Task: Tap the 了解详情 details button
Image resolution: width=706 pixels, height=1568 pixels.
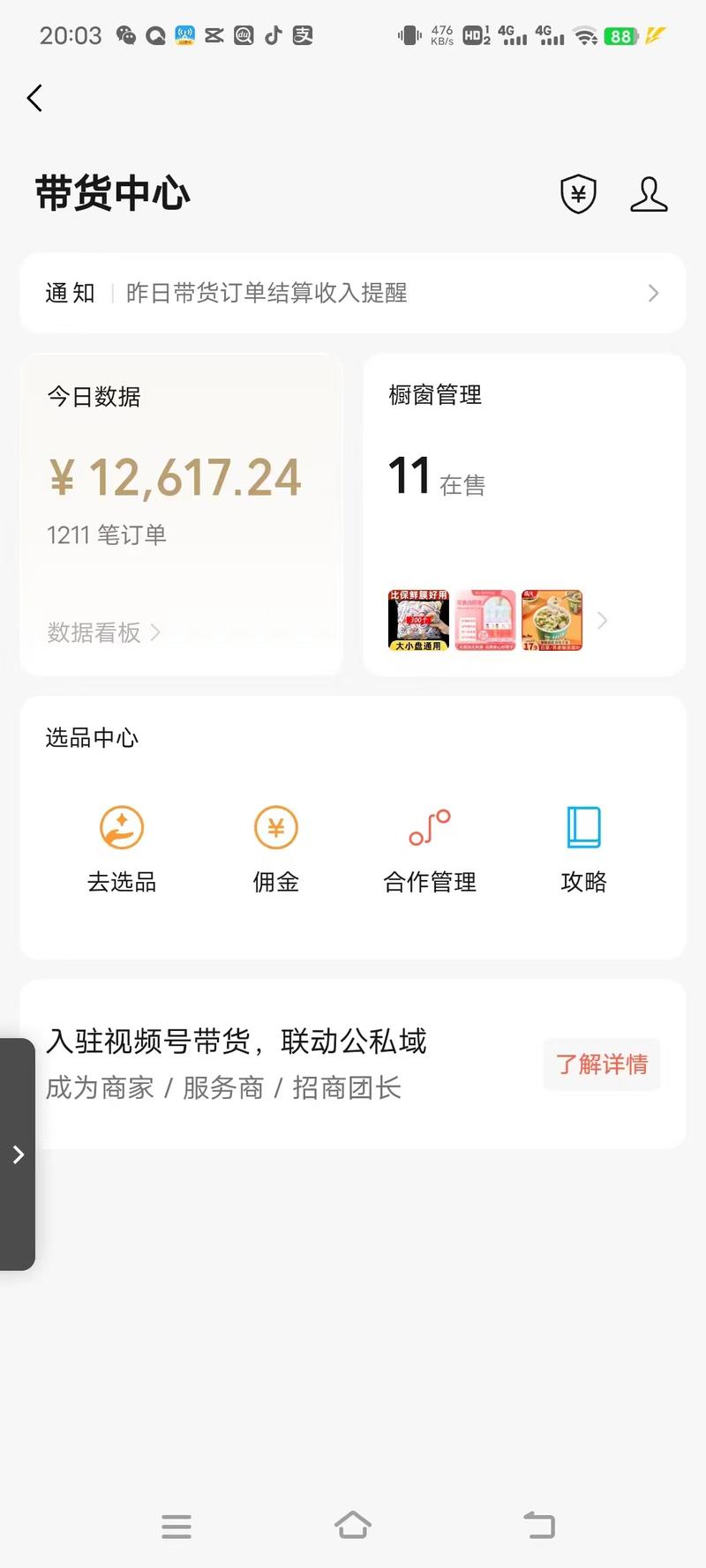Action: click(601, 1064)
